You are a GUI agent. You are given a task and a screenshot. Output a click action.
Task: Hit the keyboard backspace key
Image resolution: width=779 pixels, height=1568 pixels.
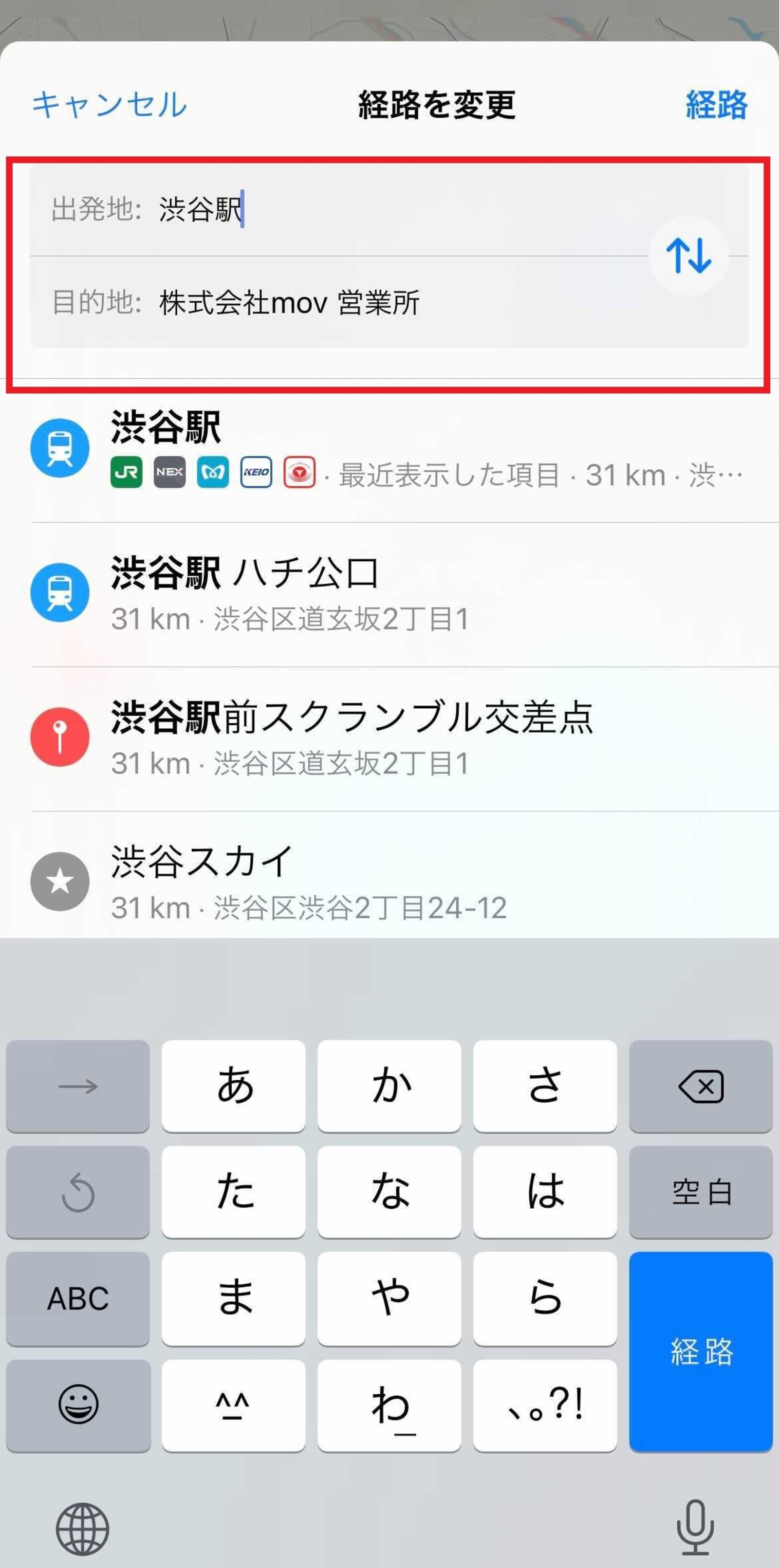pyautogui.click(x=701, y=1087)
